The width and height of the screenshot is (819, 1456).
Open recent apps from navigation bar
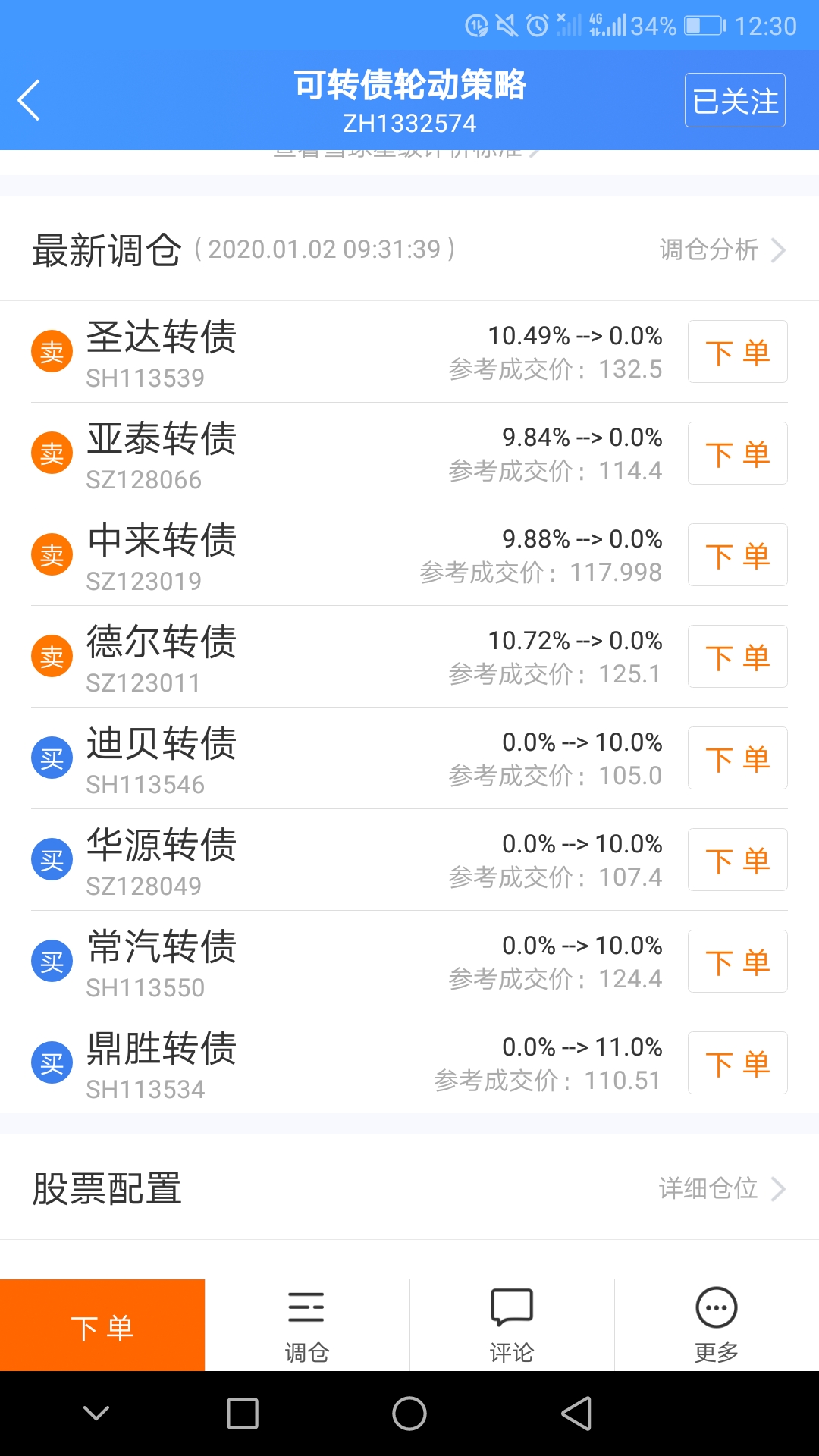(243, 1414)
